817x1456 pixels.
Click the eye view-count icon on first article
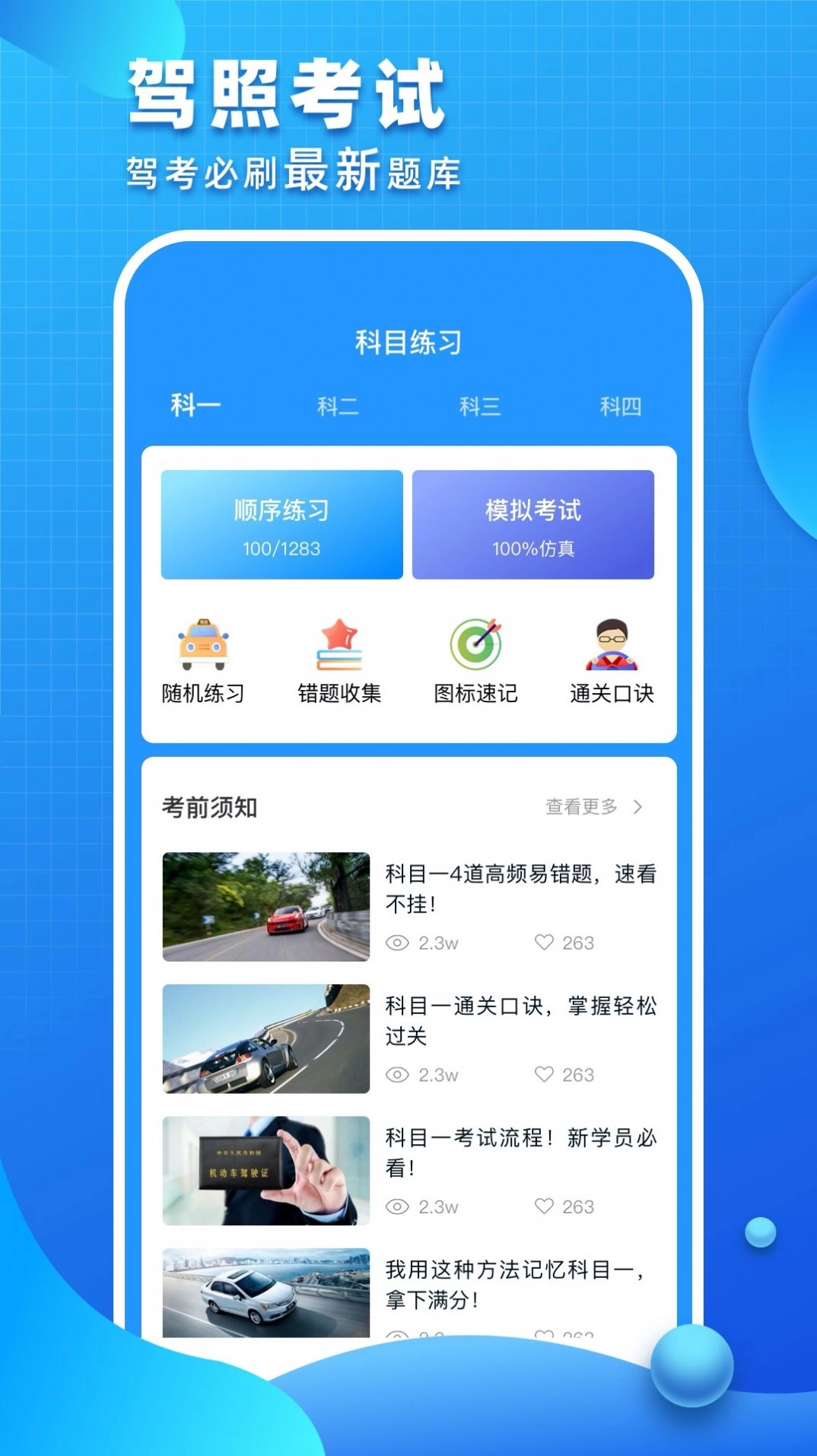pyautogui.click(x=397, y=942)
